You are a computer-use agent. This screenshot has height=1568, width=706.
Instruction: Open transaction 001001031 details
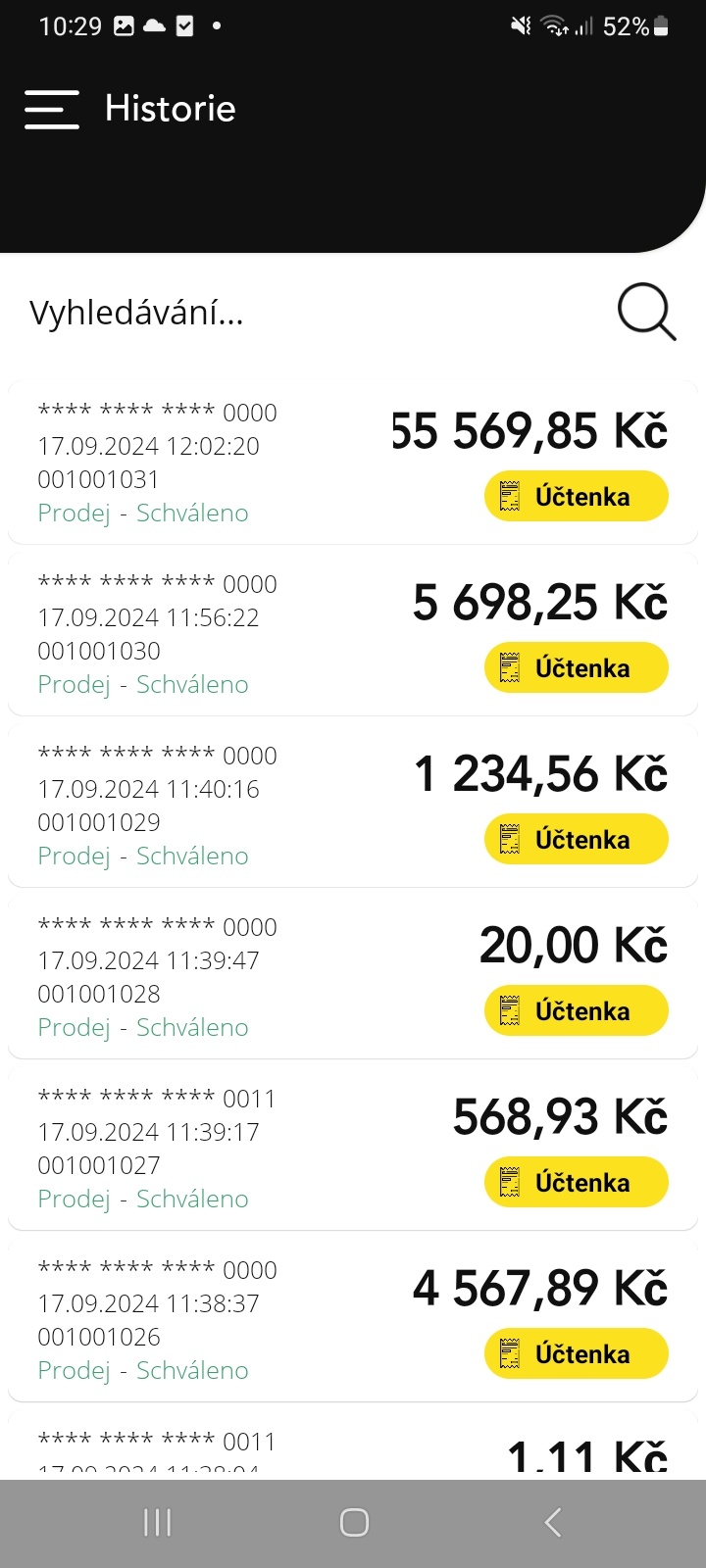point(196,463)
